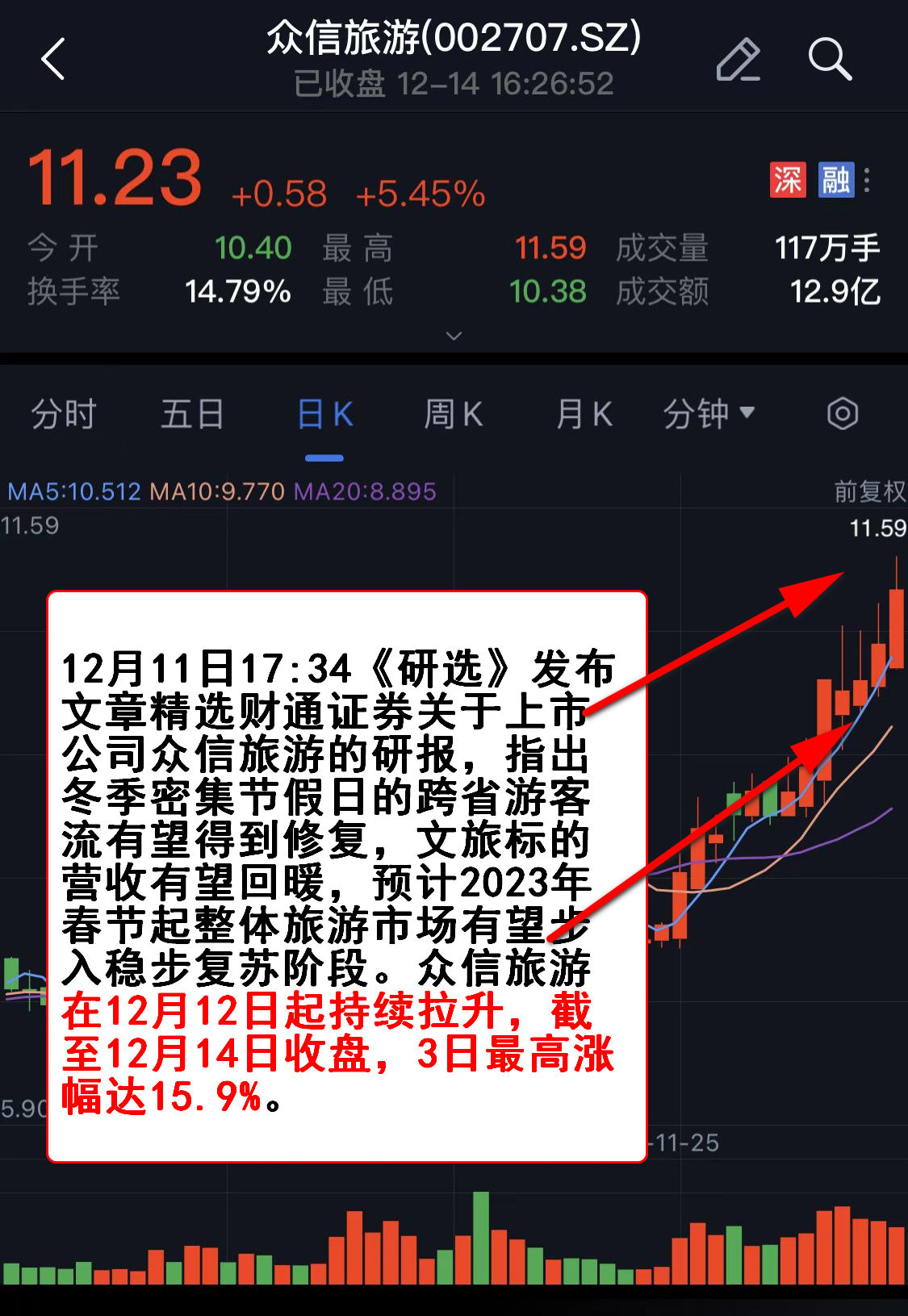View the 周K weekly chart

454,415
